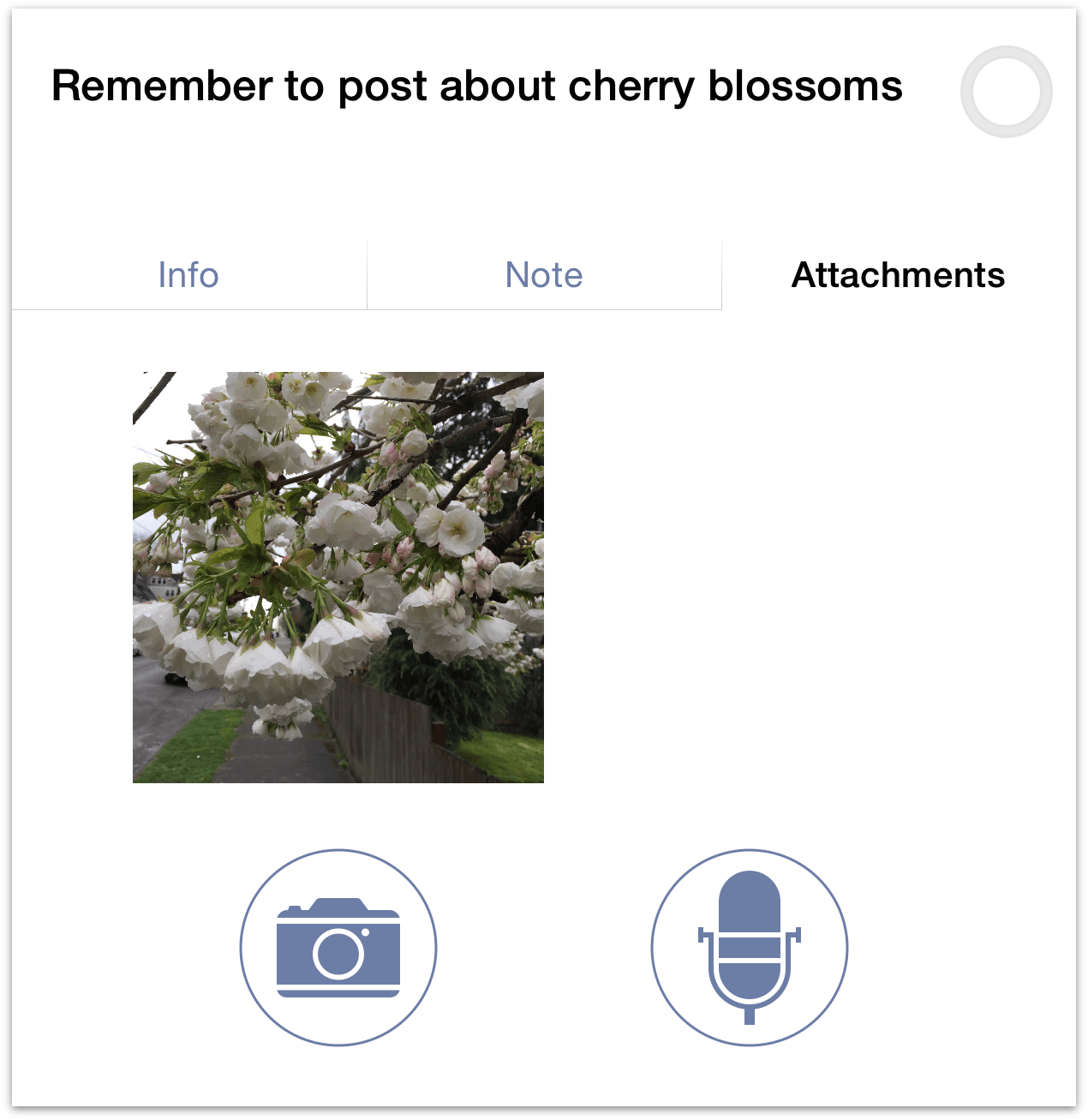Edit the task title about cherry blossoms

476,87
